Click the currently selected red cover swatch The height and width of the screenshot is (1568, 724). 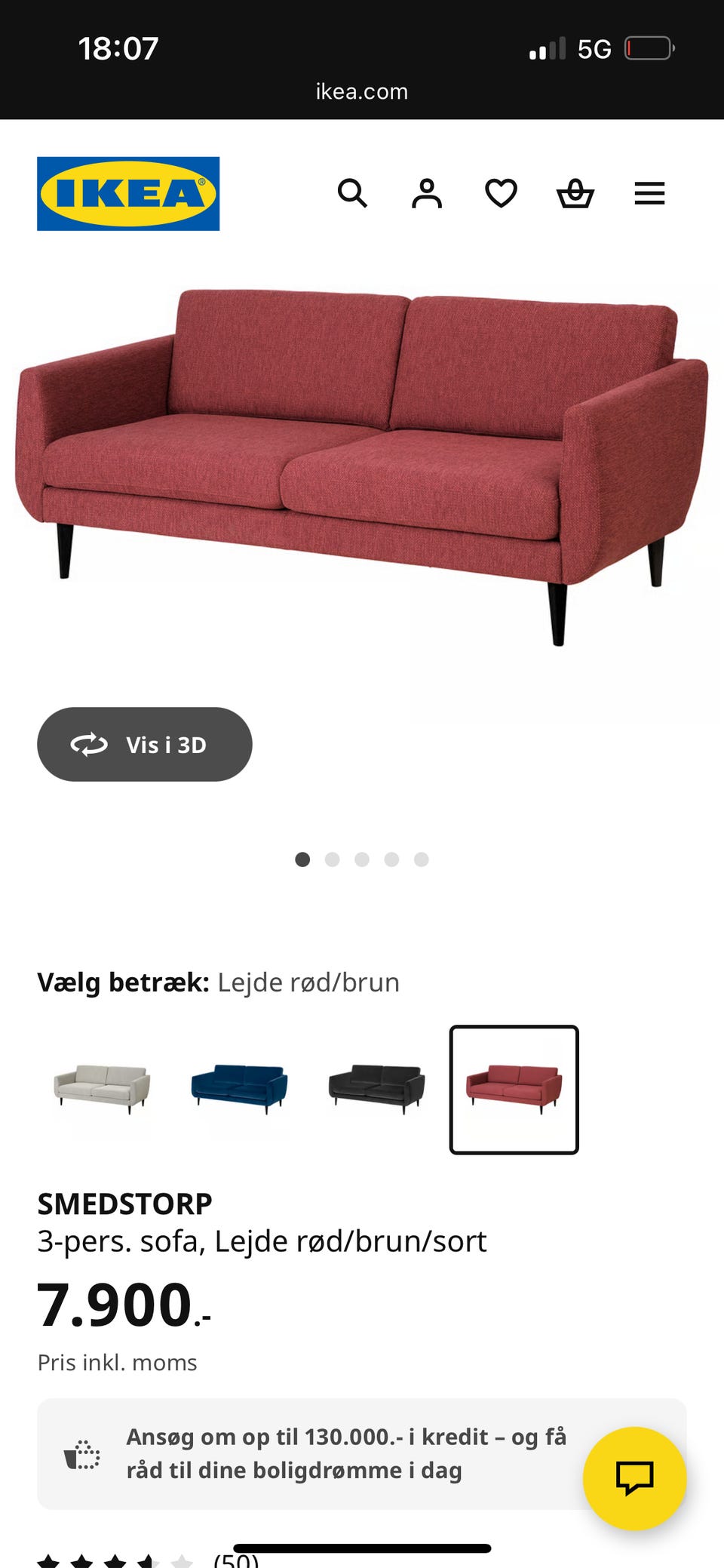coord(514,1087)
